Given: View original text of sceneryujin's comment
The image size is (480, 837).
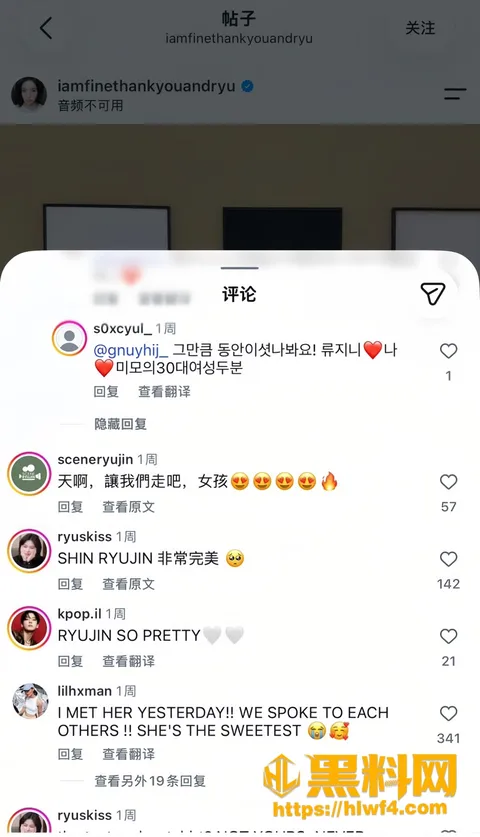Looking at the screenshot, I should 129,507.
